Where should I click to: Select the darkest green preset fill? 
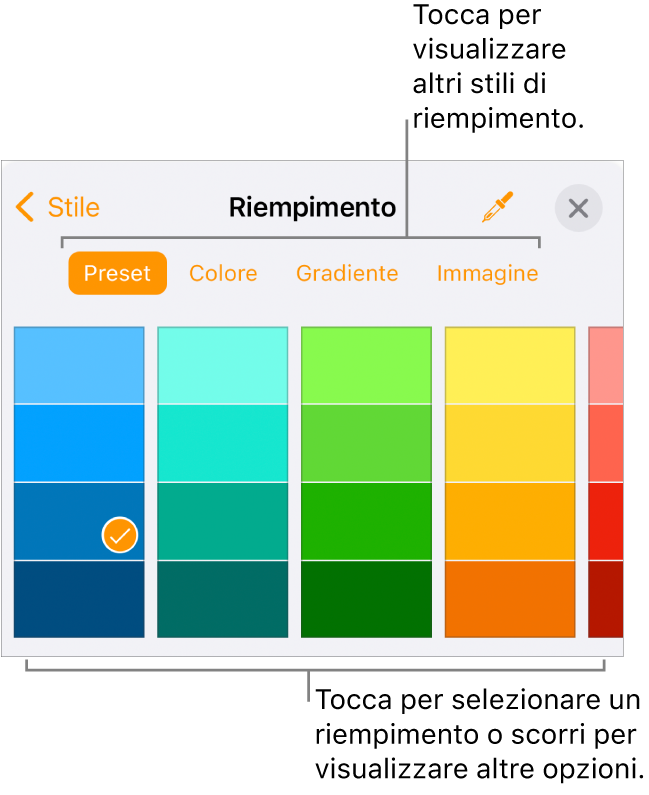click(366, 599)
